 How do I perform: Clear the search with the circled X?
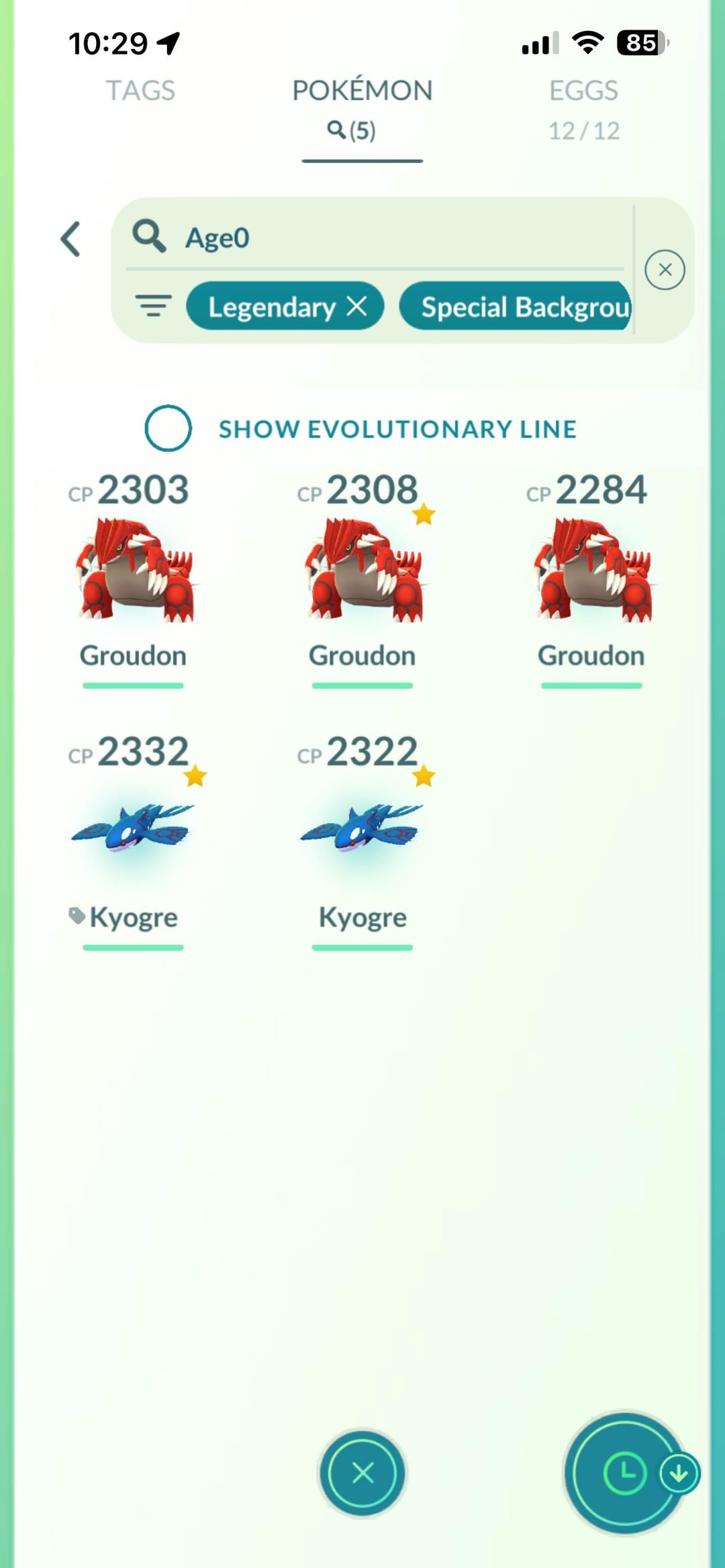click(x=665, y=270)
